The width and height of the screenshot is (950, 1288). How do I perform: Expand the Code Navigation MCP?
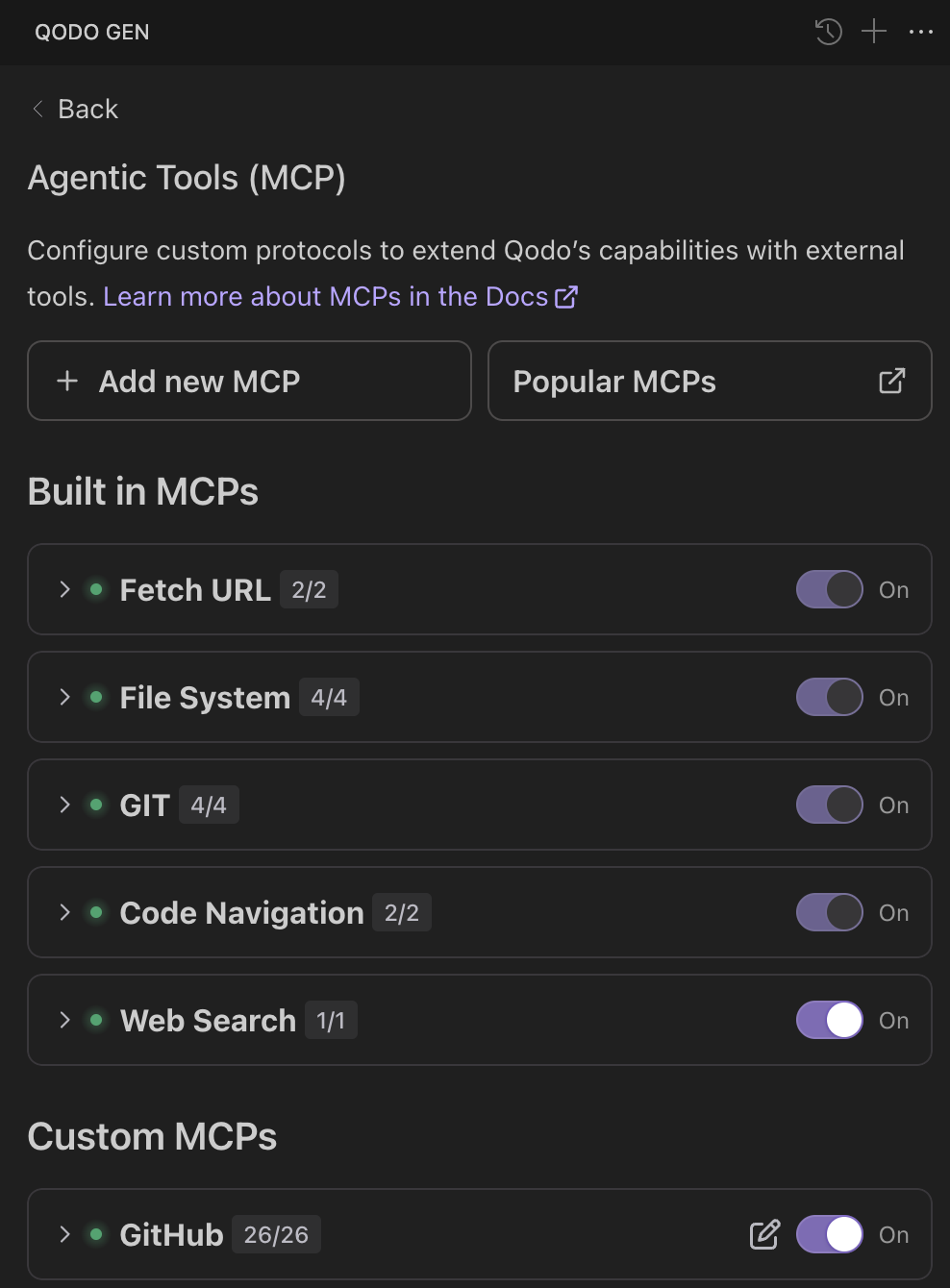(x=63, y=912)
